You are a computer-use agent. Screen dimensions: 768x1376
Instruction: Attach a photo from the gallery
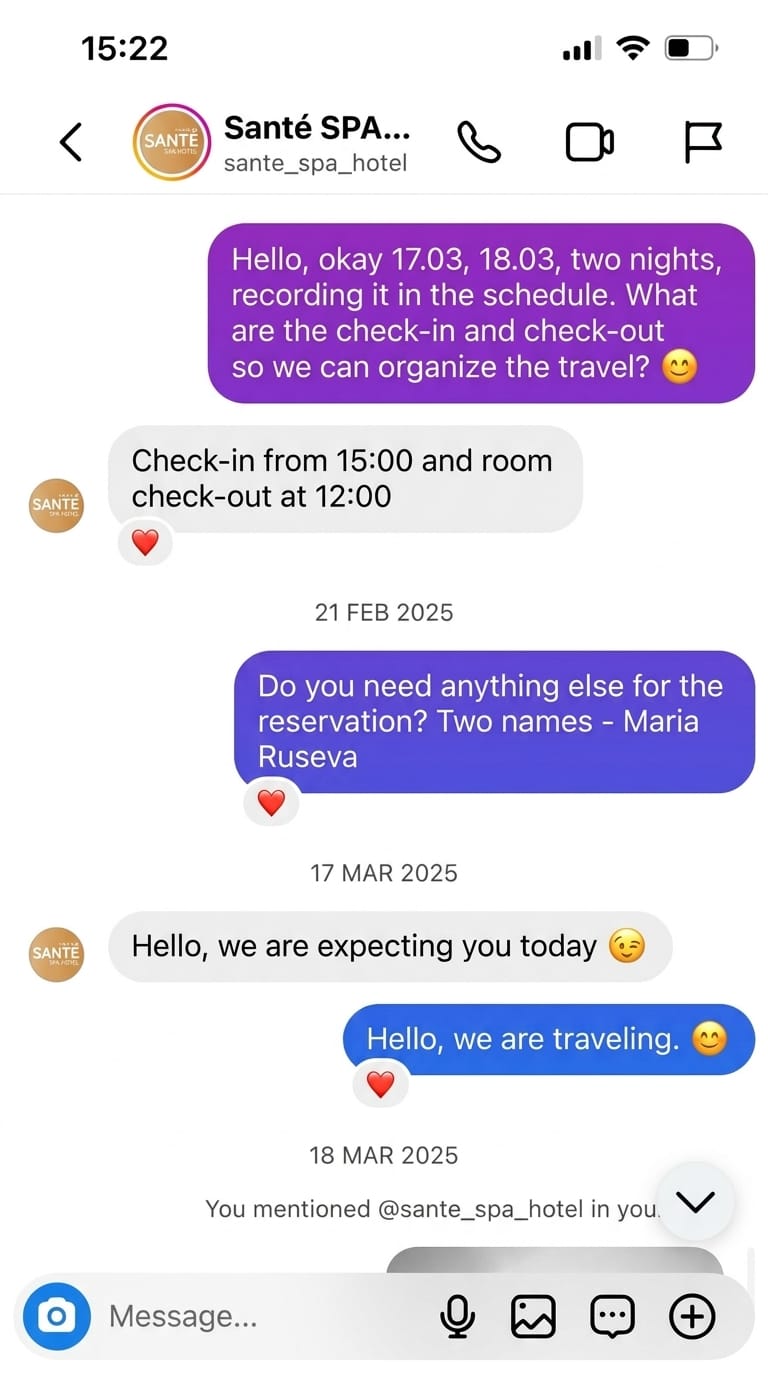(x=533, y=1316)
